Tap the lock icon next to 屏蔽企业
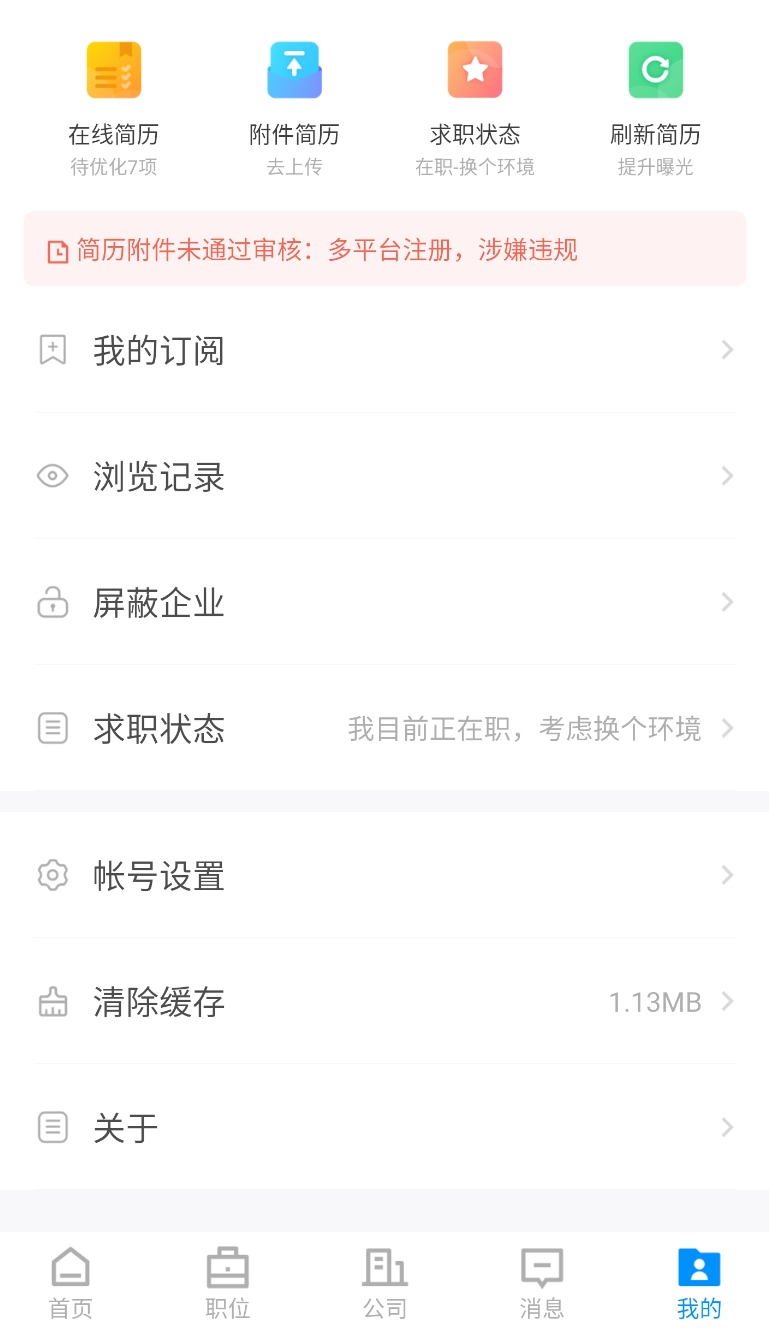This screenshot has width=769, height=1330. point(52,602)
